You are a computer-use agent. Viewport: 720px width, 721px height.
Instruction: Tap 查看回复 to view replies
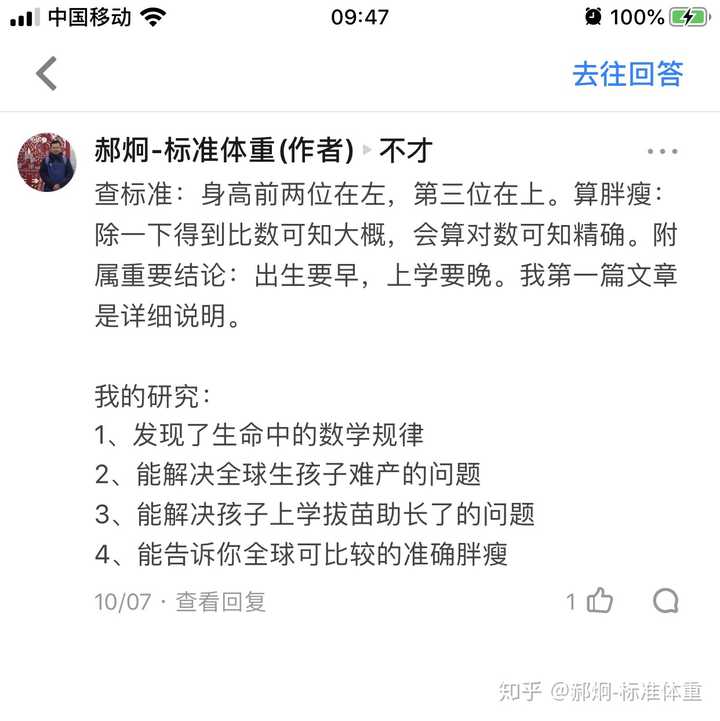[x=221, y=601]
